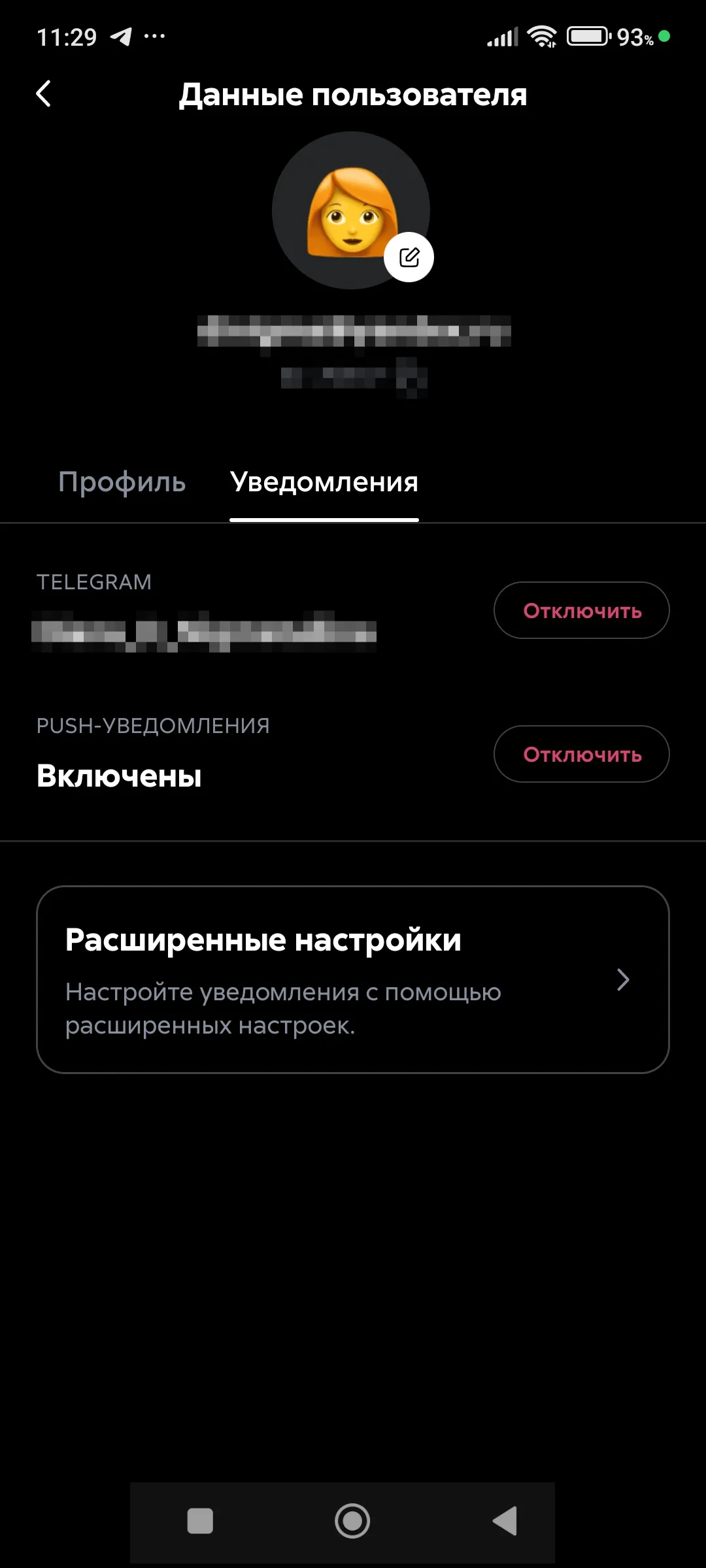This screenshot has height=1568, width=706.
Task: Switch to the Профиль tab
Action: (122, 482)
